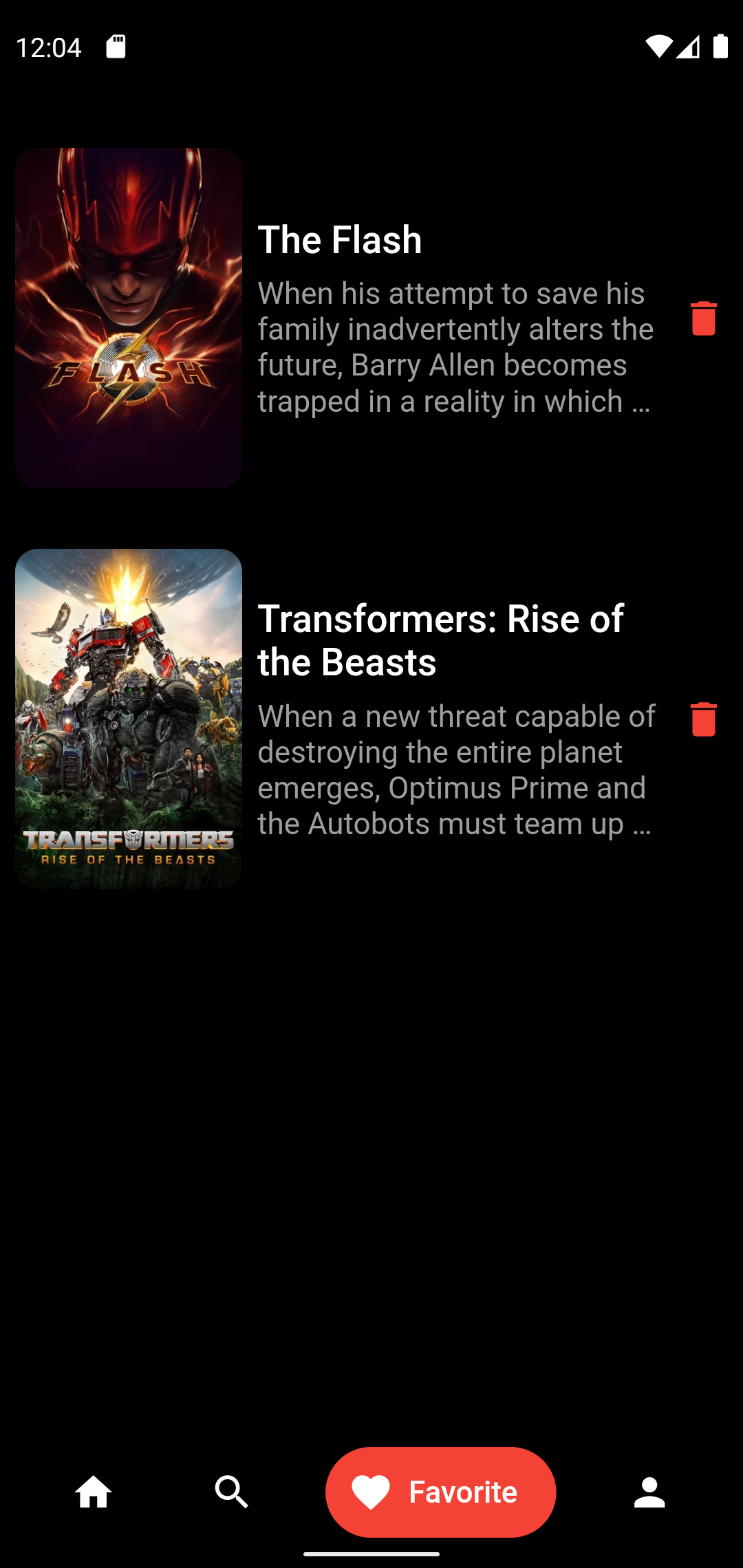This screenshot has height=1568, width=743.
Task: Tap The Flash title text
Action: [340, 240]
